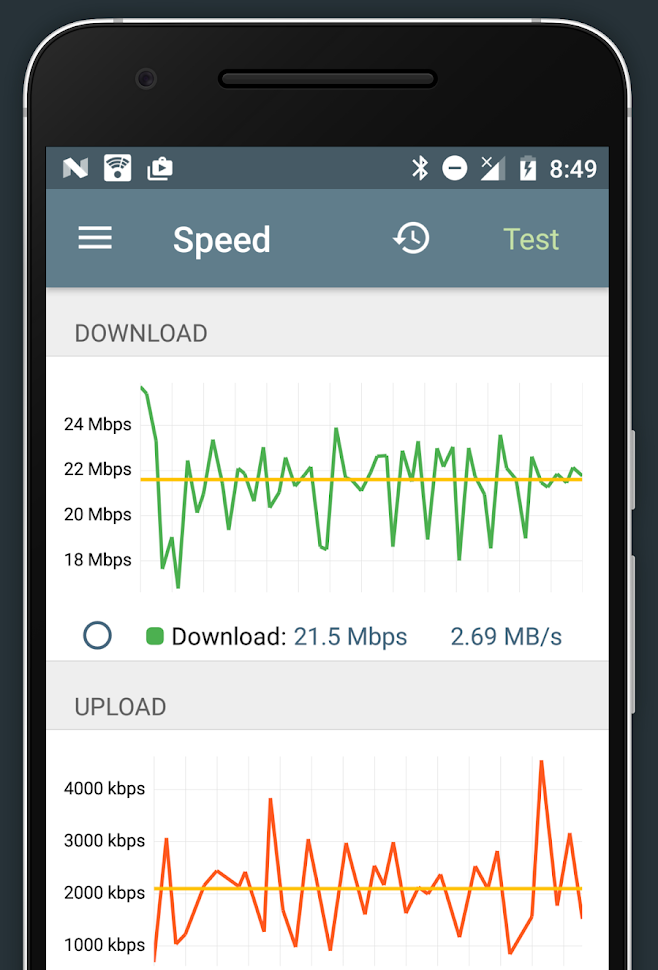This screenshot has width=658, height=970.
Task: Start a new speed Test
Action: pyautogui.click(x=530, y=239)
